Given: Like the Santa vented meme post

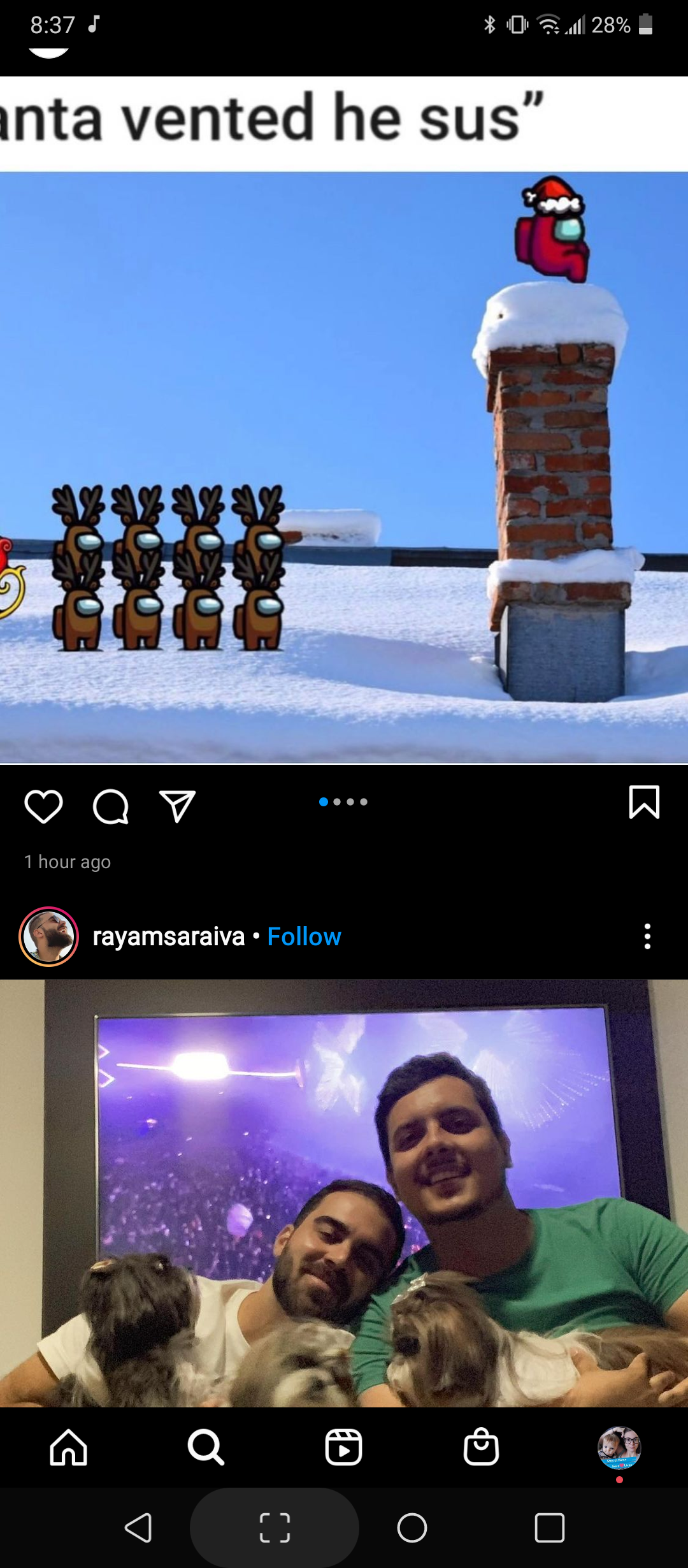Looking at the screenshot, I should coord(43,806).
